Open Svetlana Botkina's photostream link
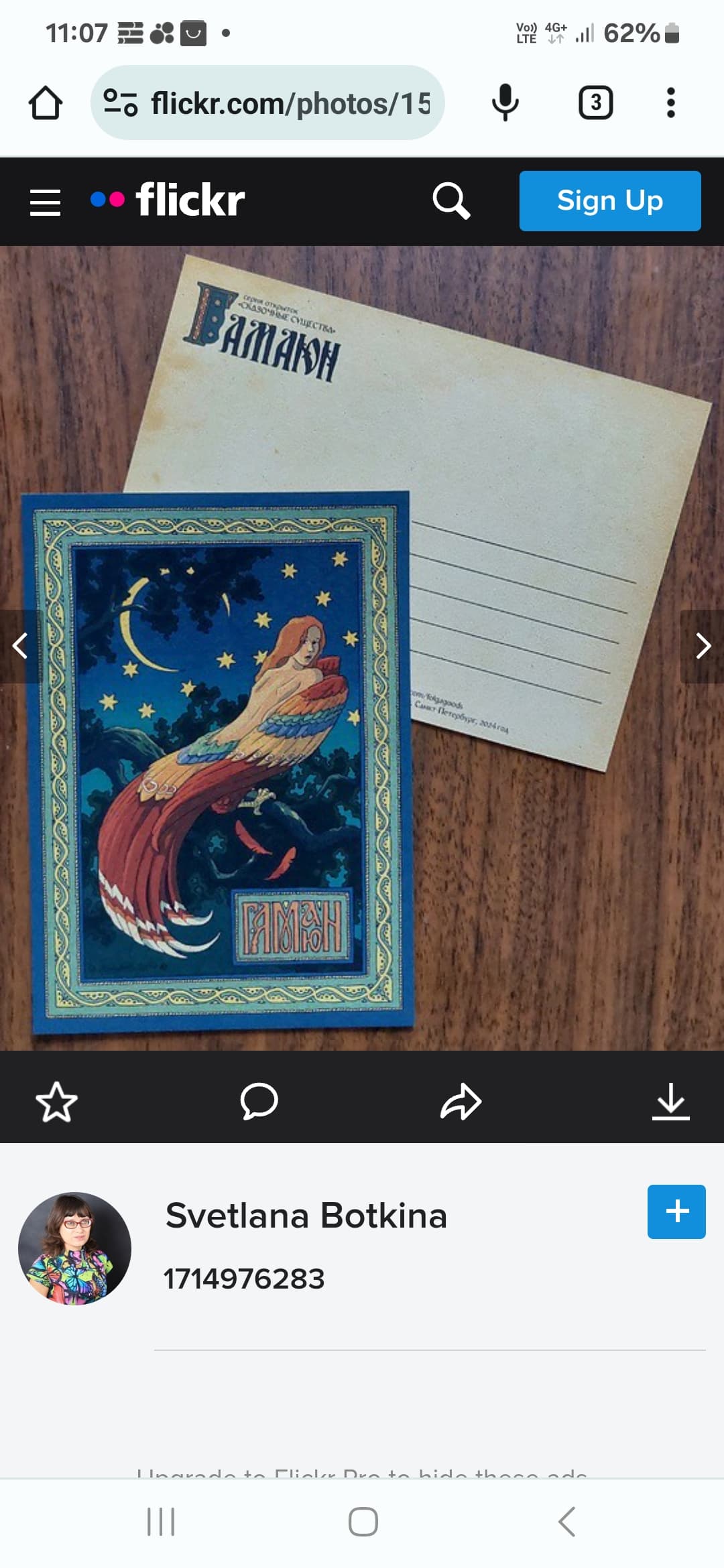Image resolution: width=724 pixels, height=1568 pixels. click(306, 1216)
